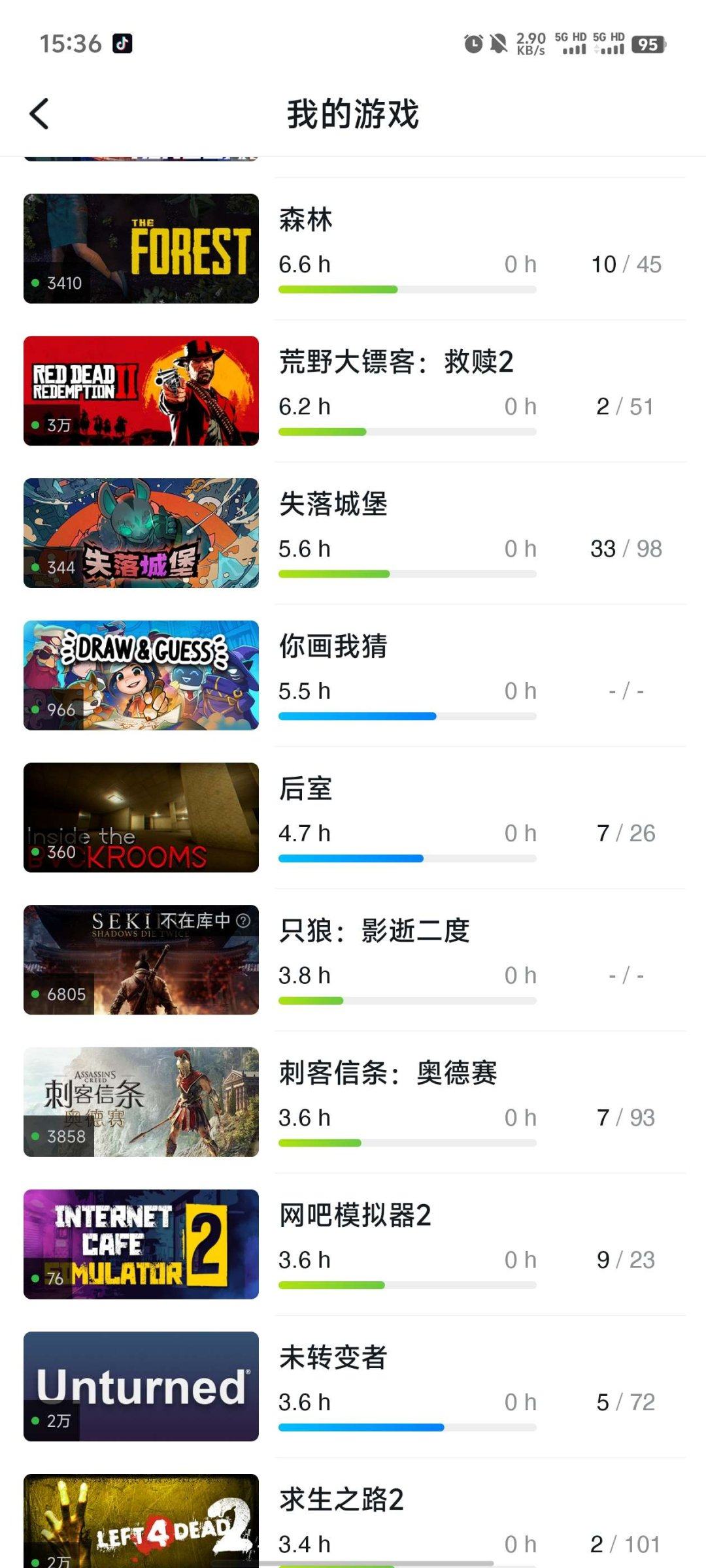Tap the TikTok icon in the status bar
This screenshot has width=706, height=1568.
pos(124,44)
